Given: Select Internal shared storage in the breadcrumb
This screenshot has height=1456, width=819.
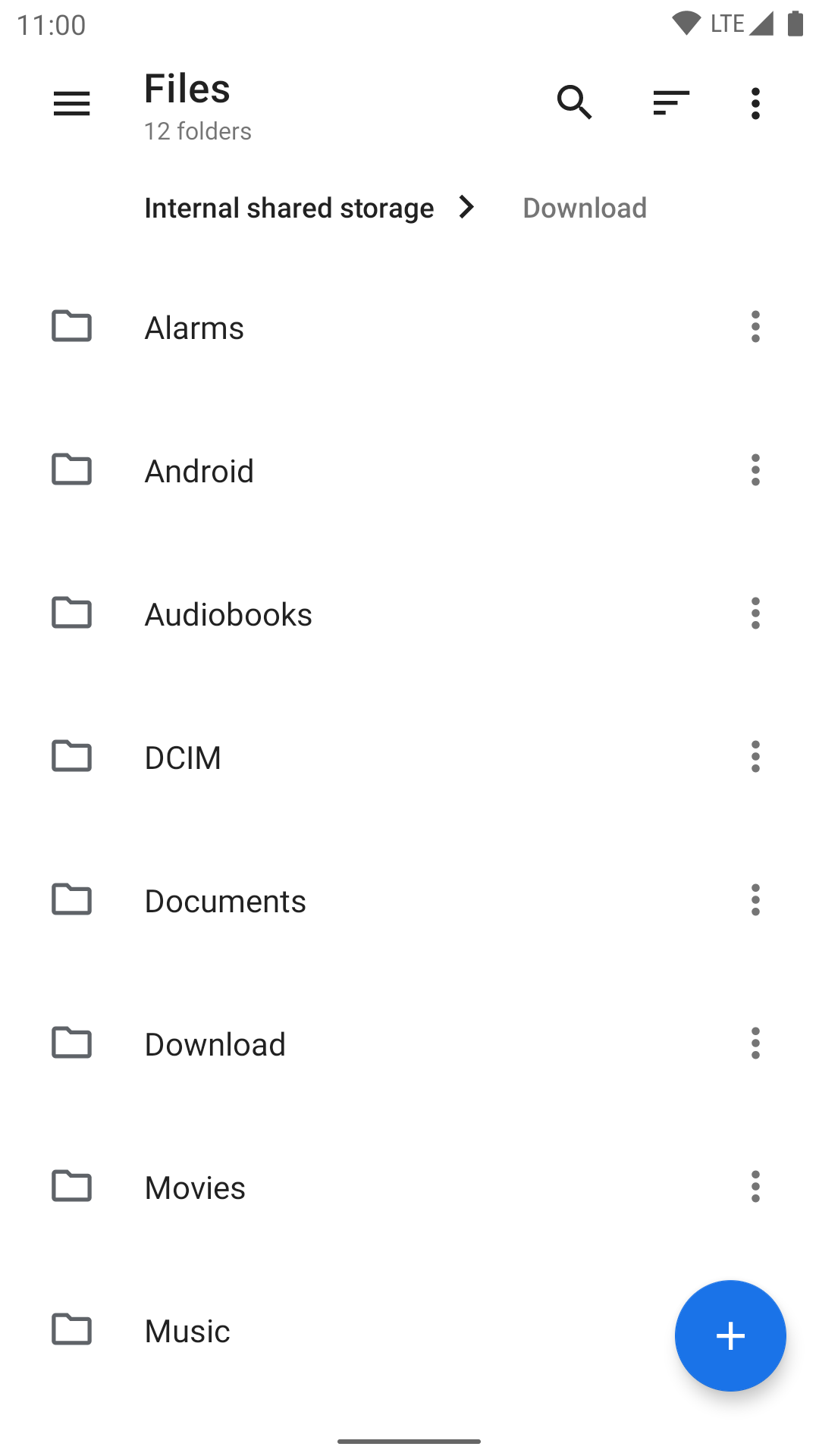Looking at the screenshot, I should [288, 207].
